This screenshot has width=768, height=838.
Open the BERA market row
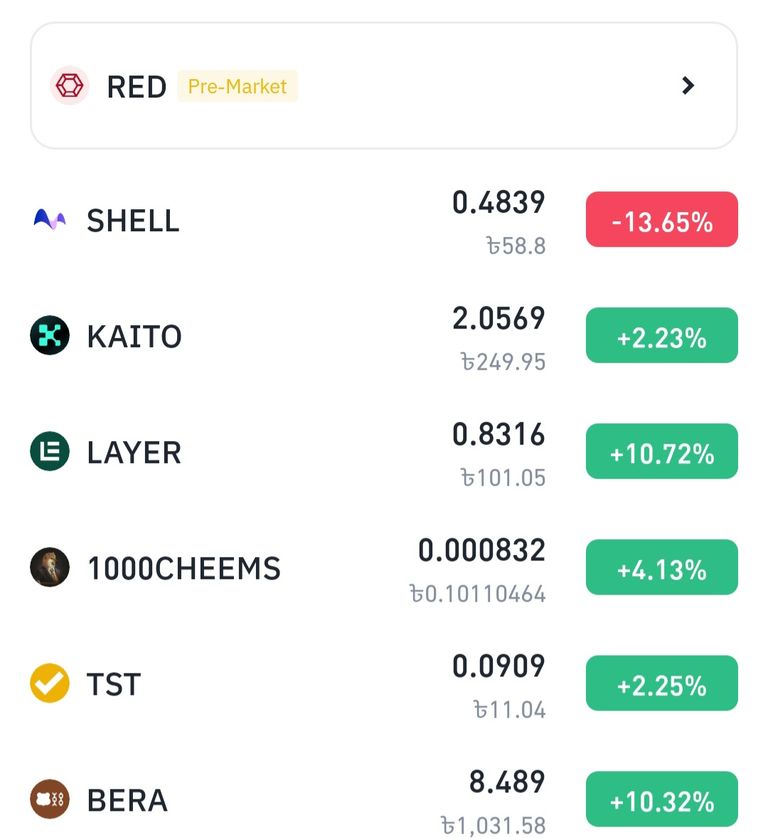[127, 800]
